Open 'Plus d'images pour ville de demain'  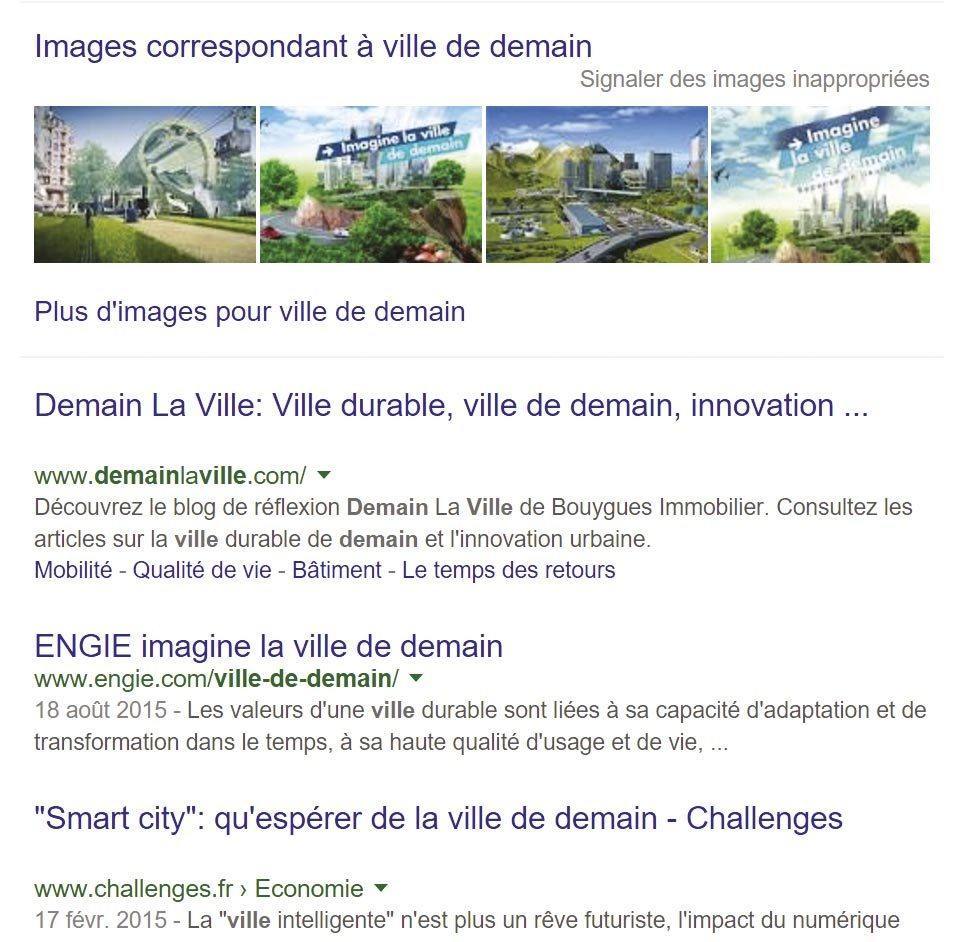249,311
